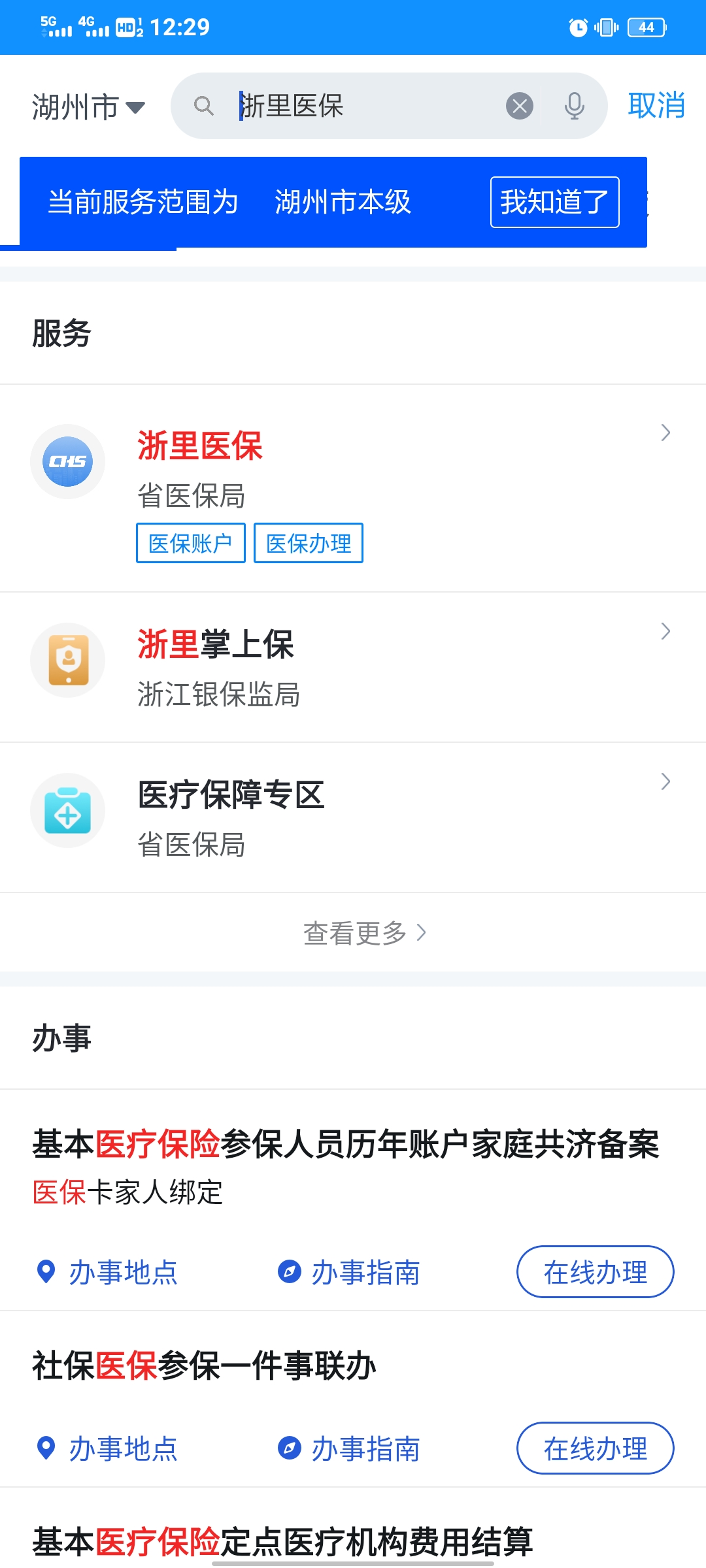Clear the search text with the X icon
The height and width of the screenshot is (1568, 706).
[x=520, y=106]
